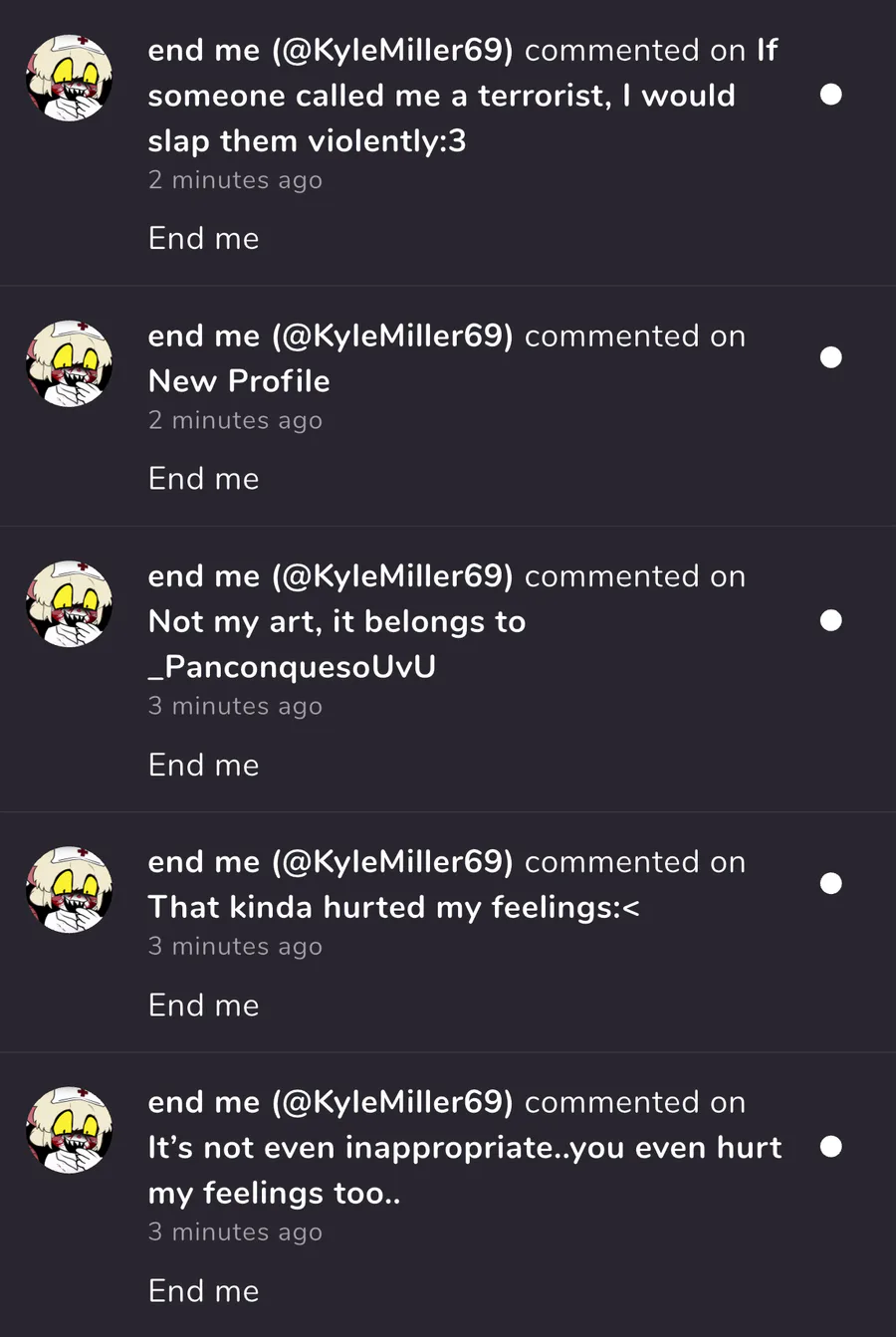Tap the avatar beside the New Profile notification
Screen dimensions: 896x1337
[x=69, y=363]
